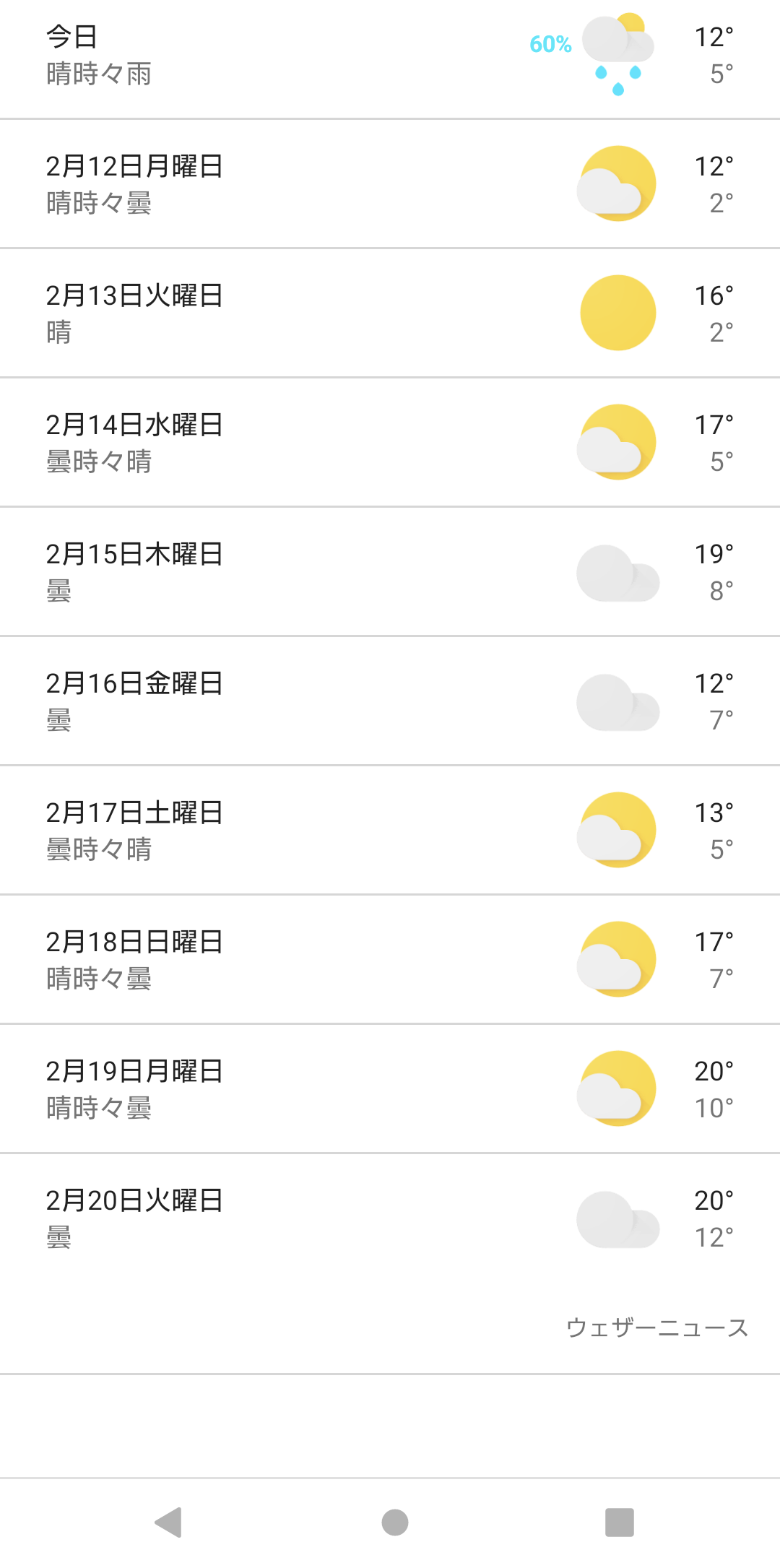This screenshot has width=780, height=1568.
Task: Expand the 2月16日金曜日 forecast
Action: (x=390, y=701)
